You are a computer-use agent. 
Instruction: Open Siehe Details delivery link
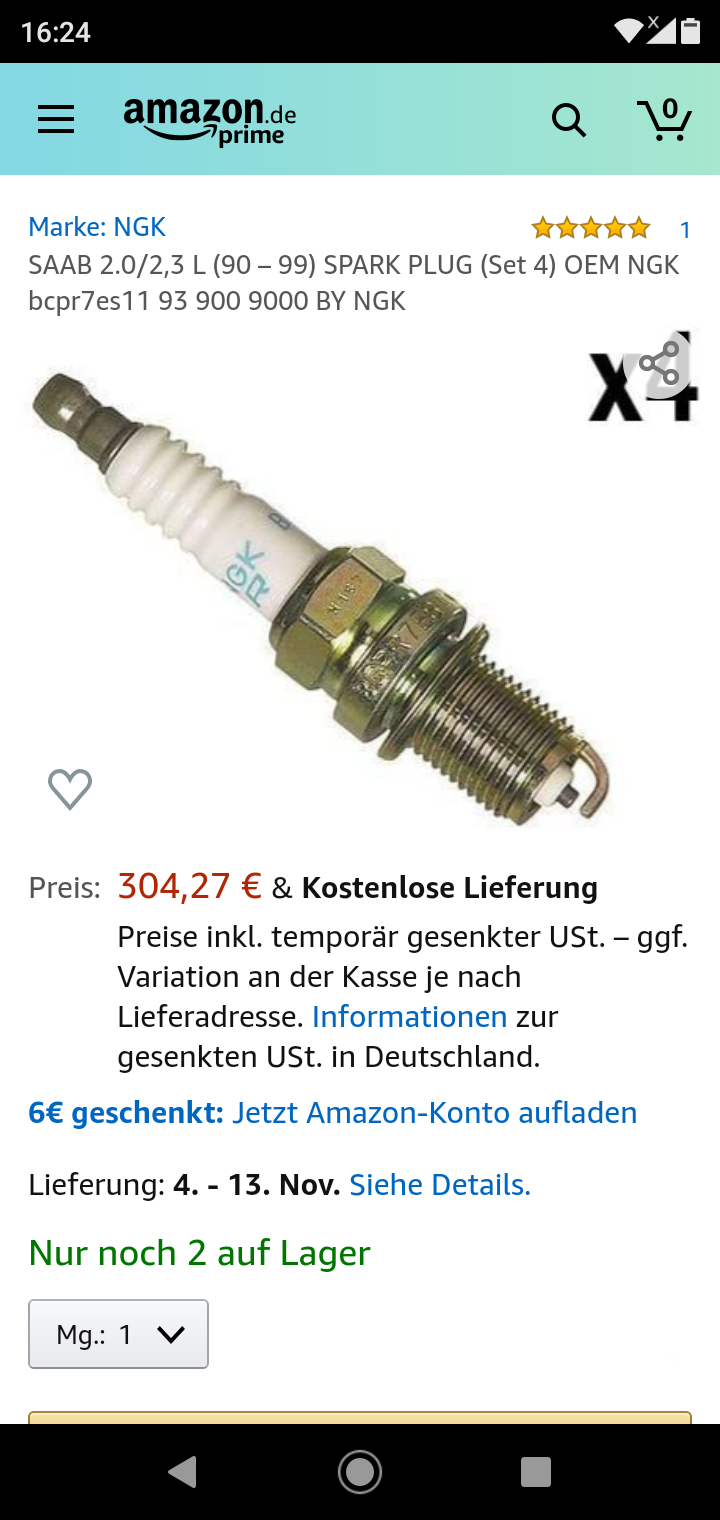coord(440,1185)
